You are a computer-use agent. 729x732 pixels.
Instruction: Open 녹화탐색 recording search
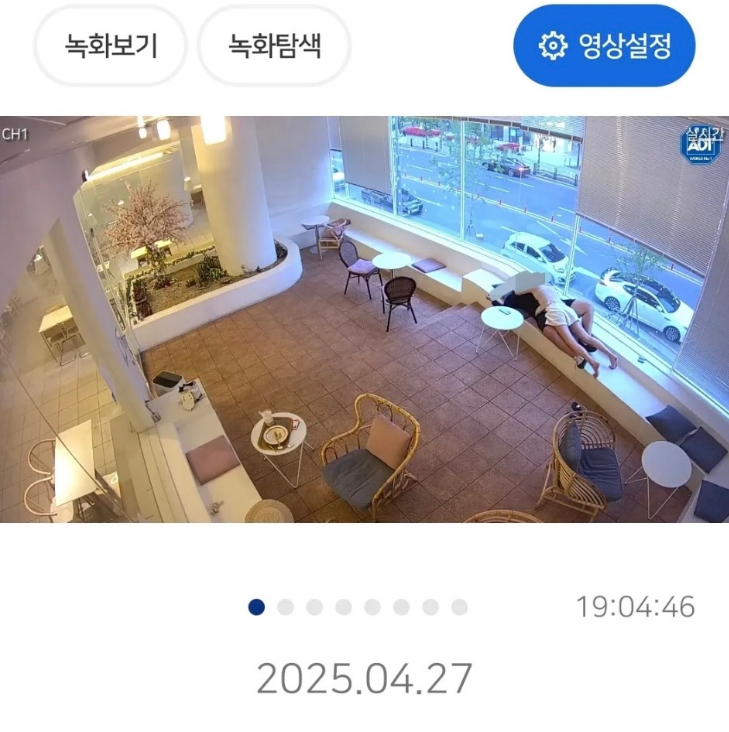point(274,46)
